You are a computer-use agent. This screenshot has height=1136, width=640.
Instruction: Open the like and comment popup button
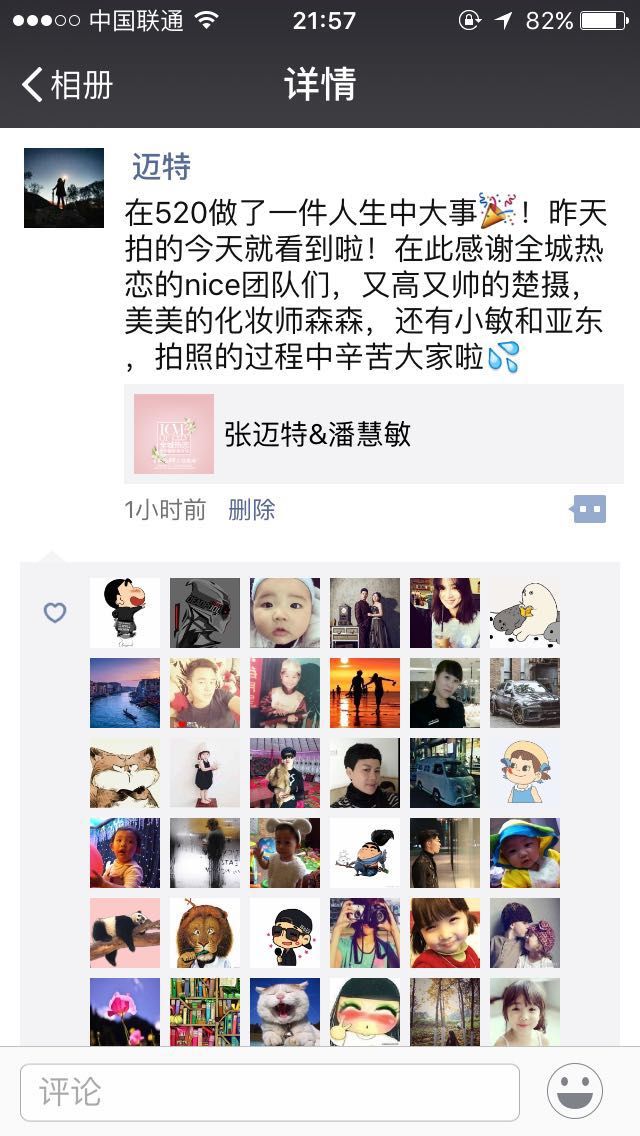pyautogui.click(x=588, y=509)
